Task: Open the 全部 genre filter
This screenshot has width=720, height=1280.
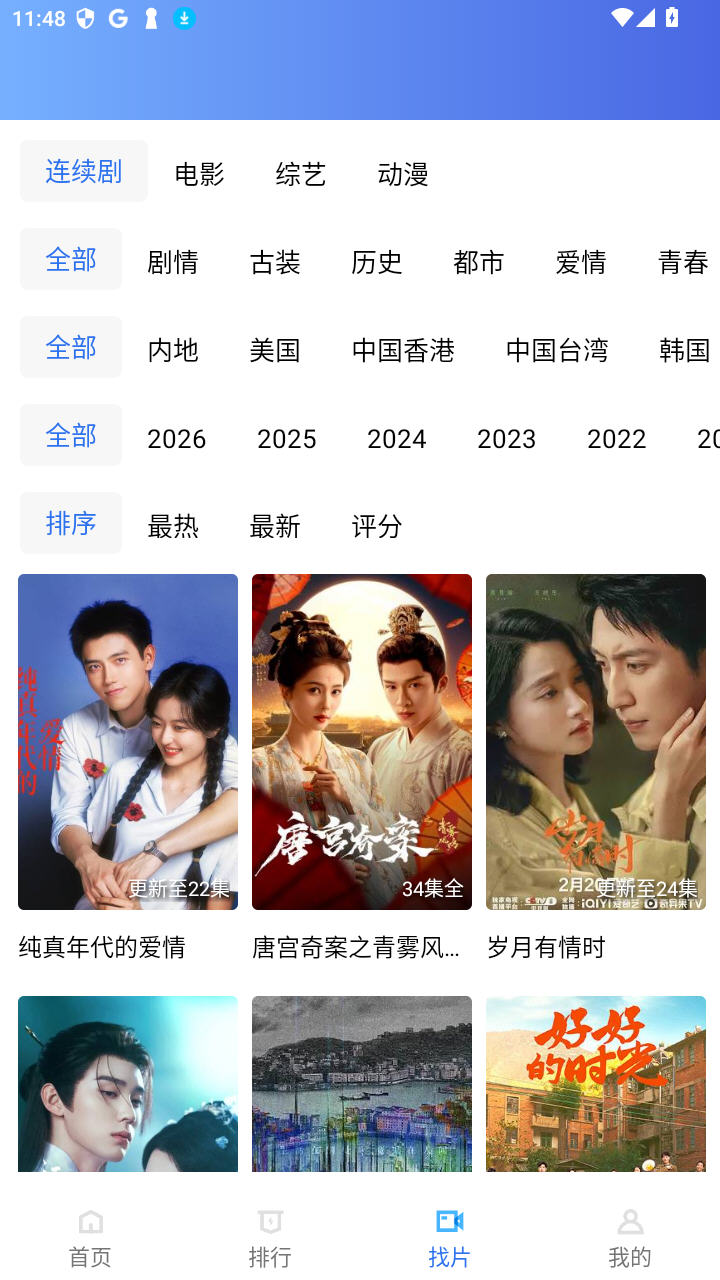Action: (x=70, y=258)
